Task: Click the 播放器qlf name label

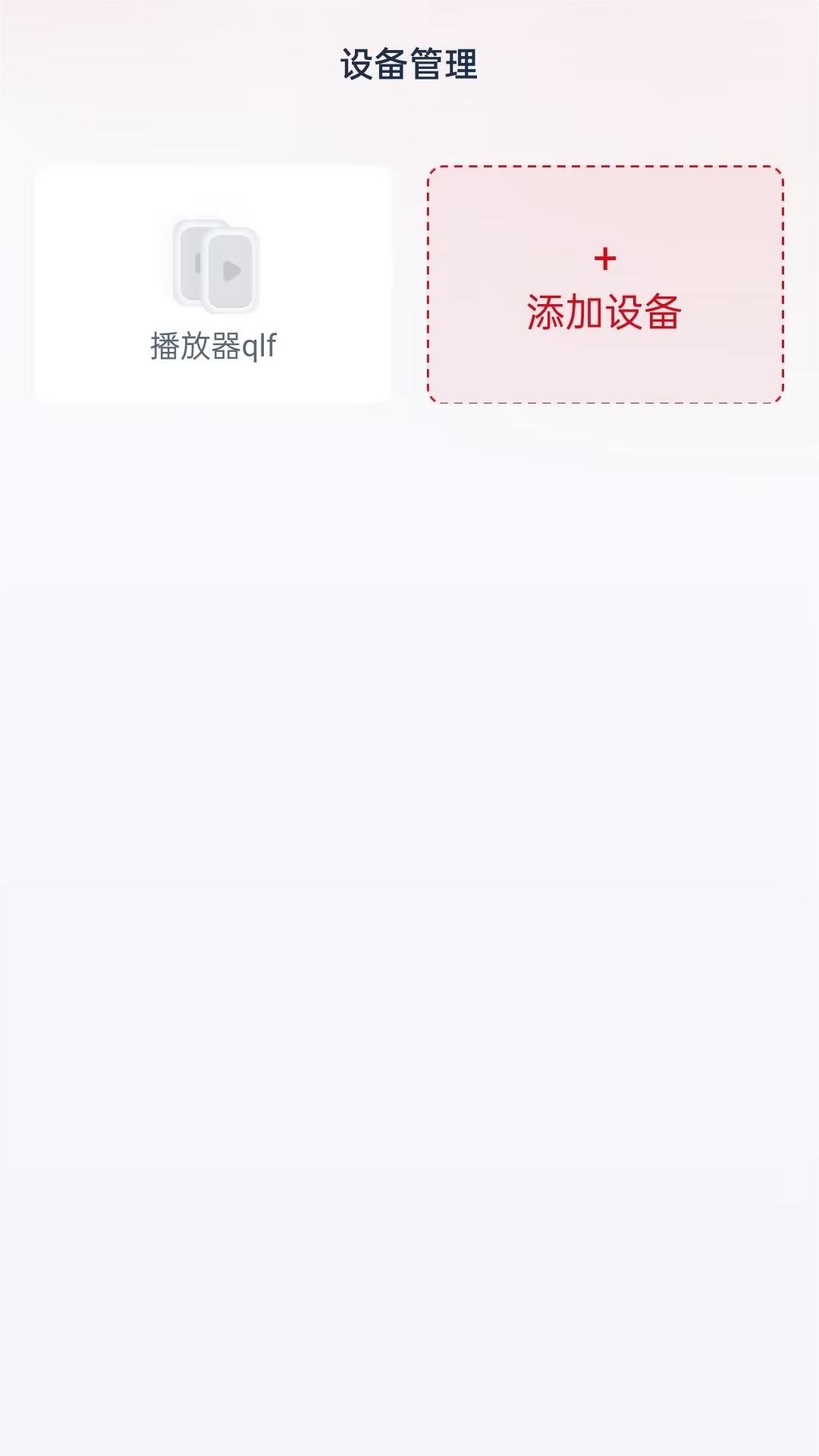Action: (x=213, y=347)
